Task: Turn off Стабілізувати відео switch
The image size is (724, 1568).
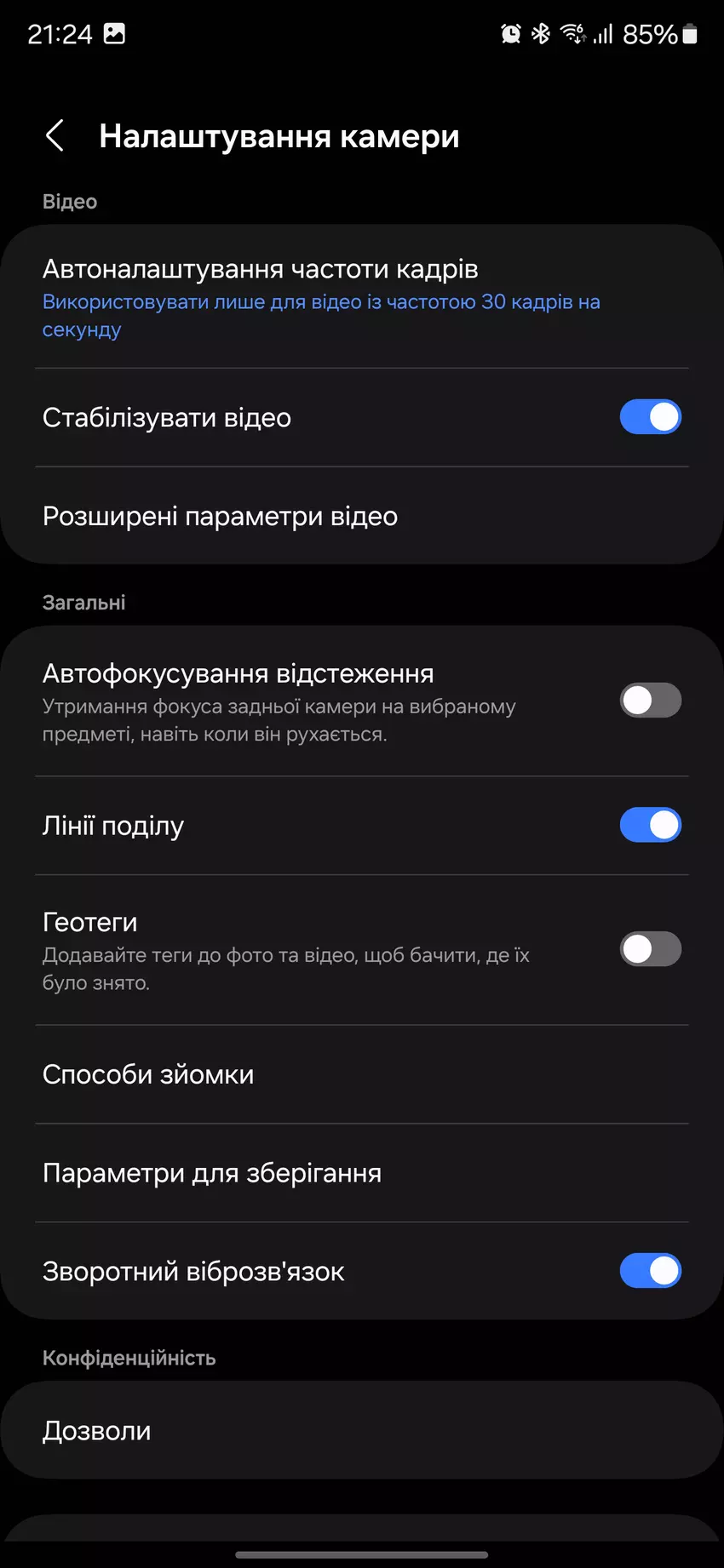Action: pos(650,417)
